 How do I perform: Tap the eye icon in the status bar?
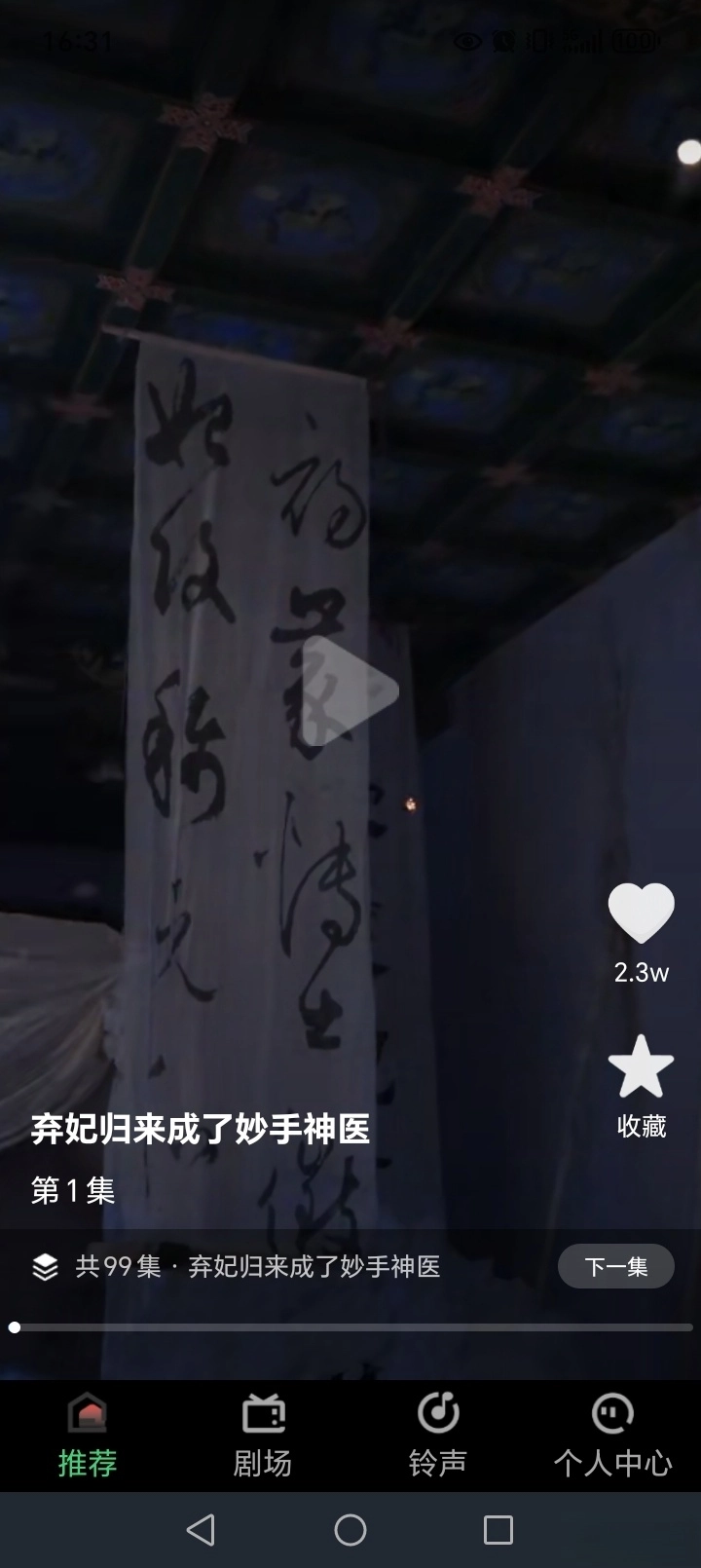(469, 41)
